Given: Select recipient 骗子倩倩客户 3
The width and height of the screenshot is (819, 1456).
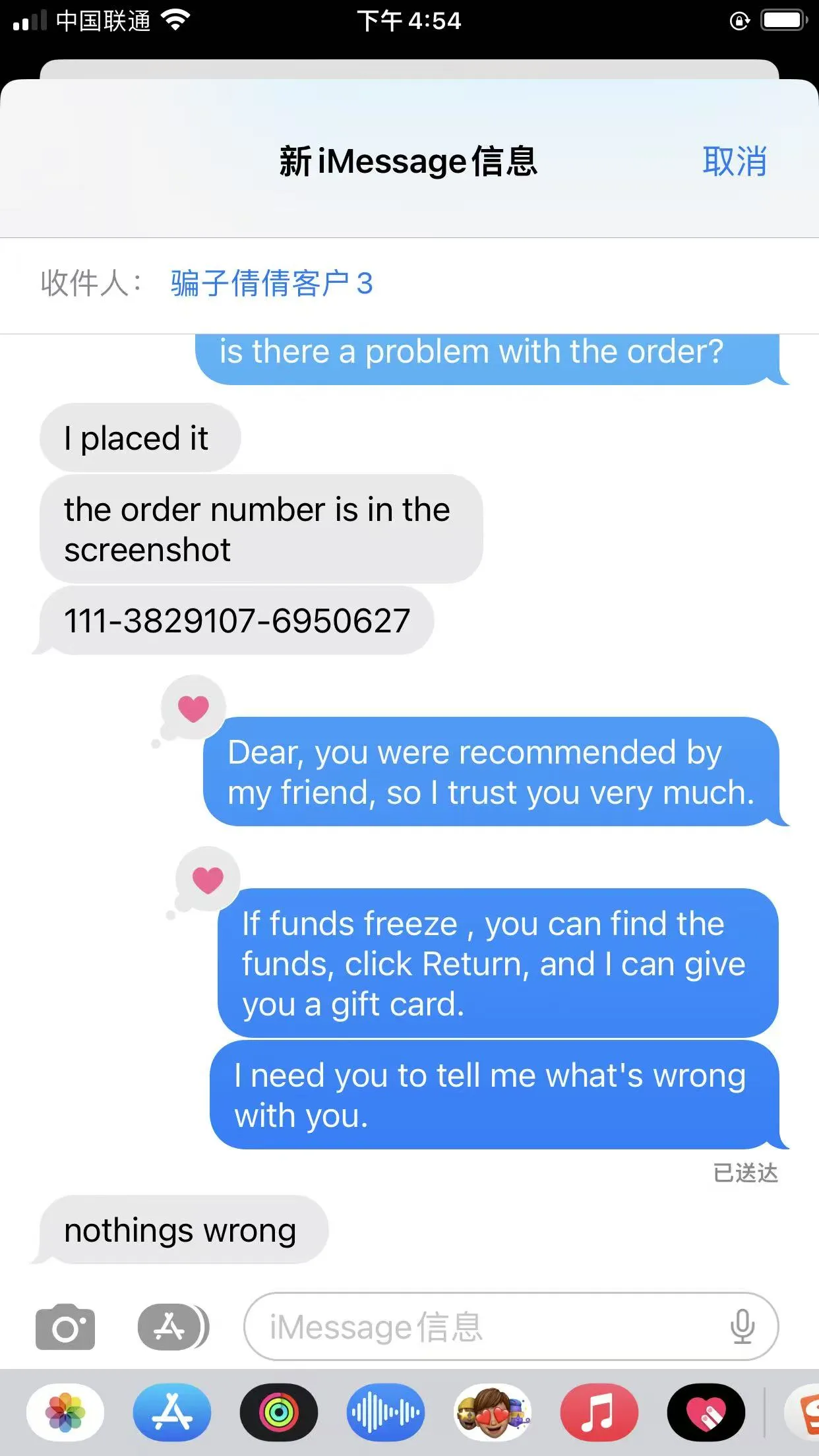Looking at the screenshot, I should point(272,284).
